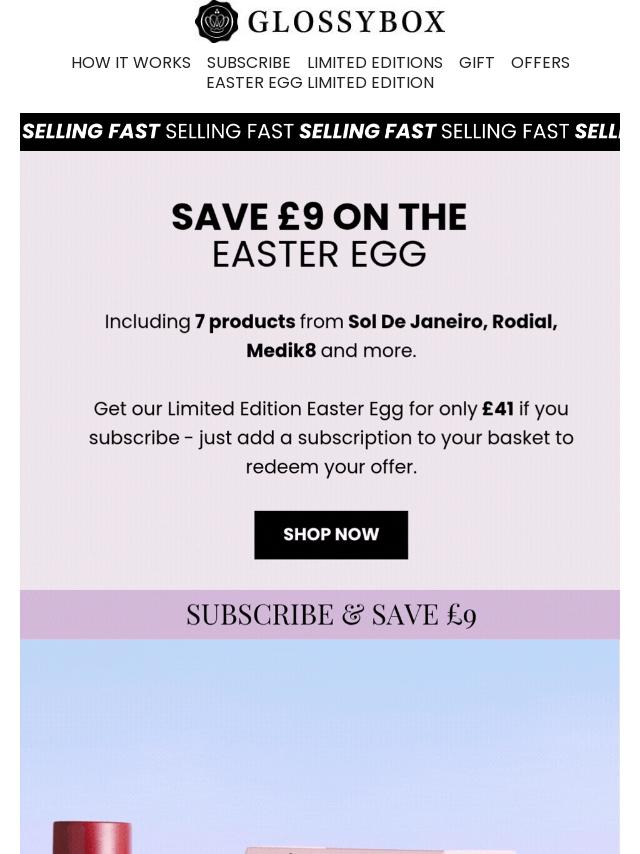View current Offers

(x=540, y=63)
